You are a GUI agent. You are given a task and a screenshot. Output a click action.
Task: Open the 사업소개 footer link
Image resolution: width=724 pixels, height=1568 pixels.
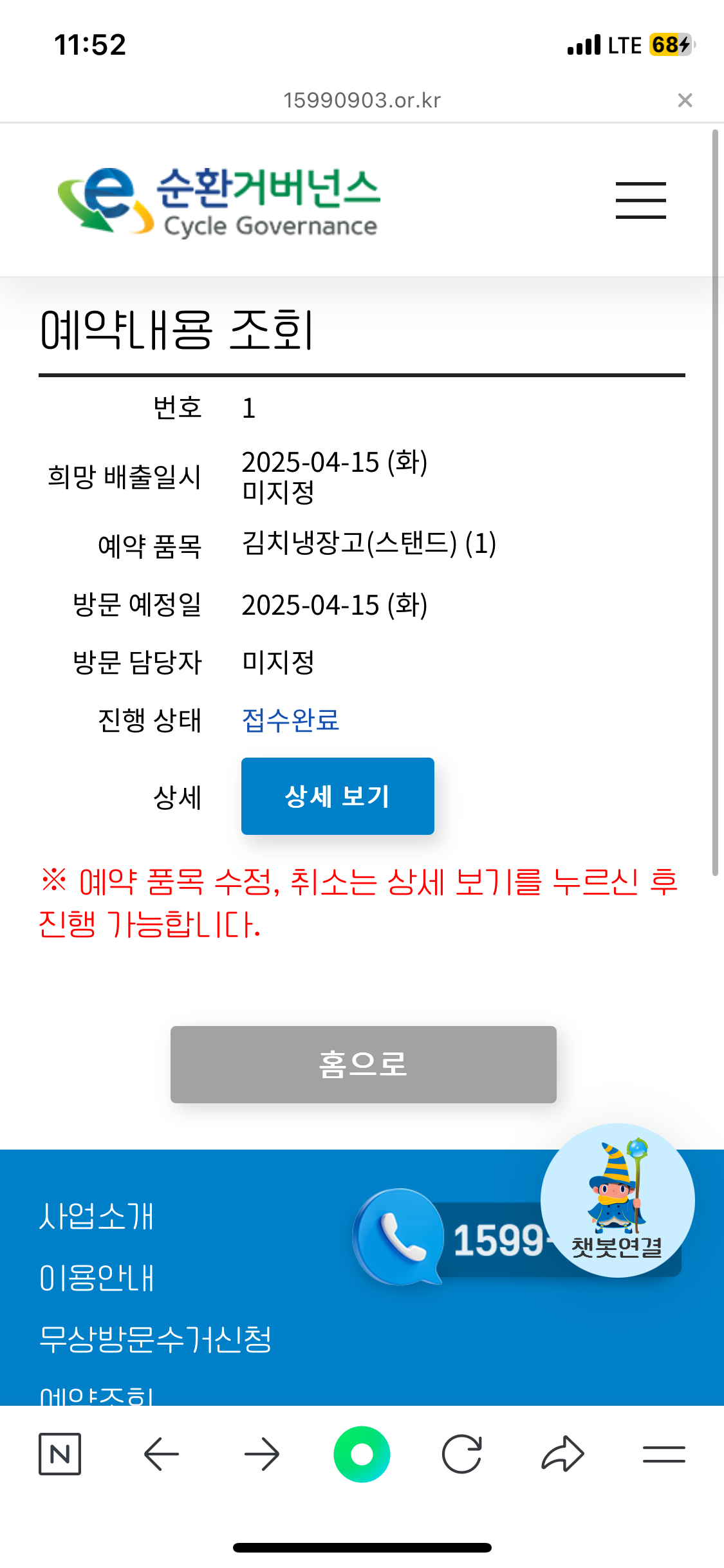[97, 1217]
